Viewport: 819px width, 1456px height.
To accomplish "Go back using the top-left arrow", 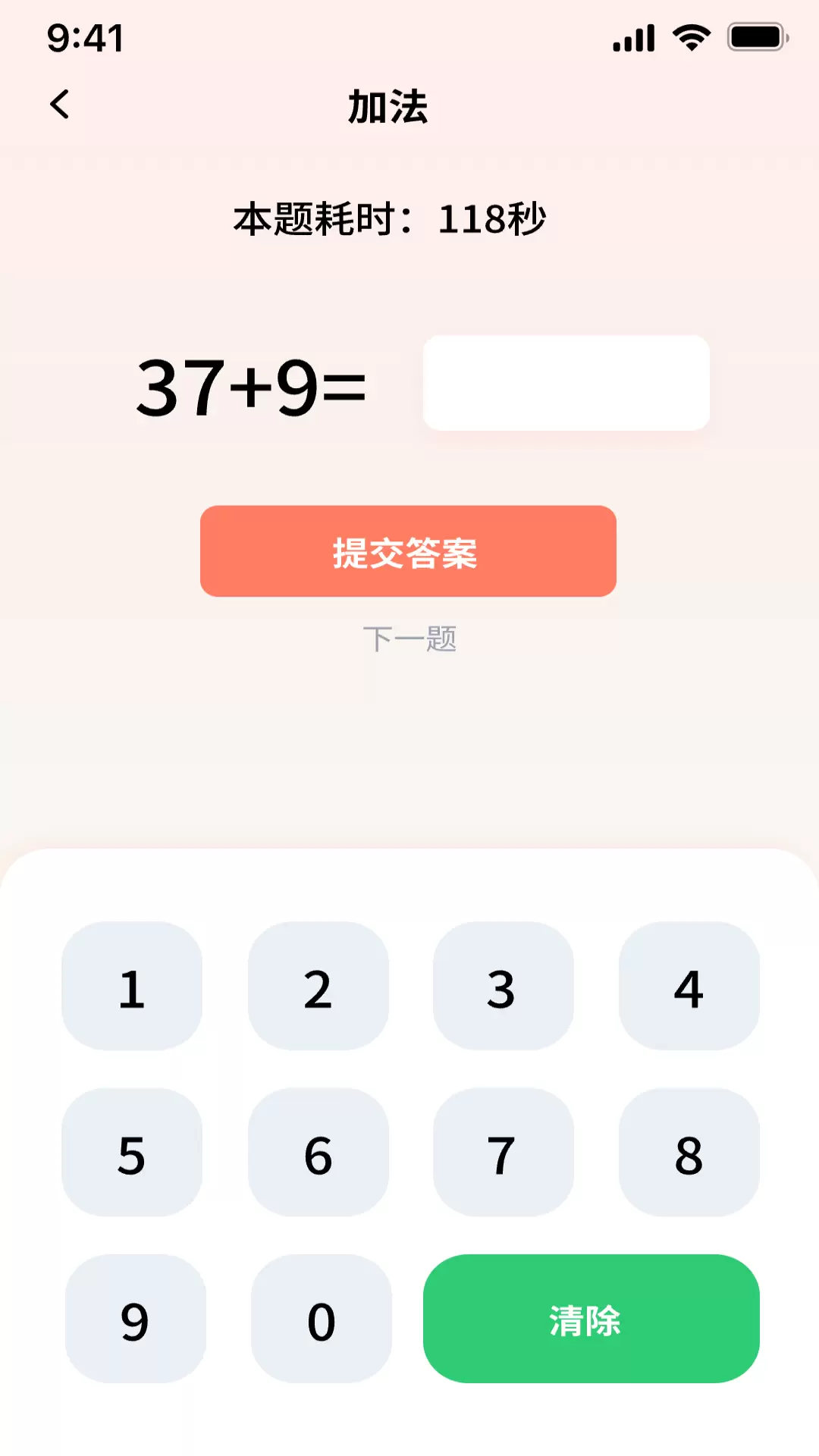I will coord(59,105).
